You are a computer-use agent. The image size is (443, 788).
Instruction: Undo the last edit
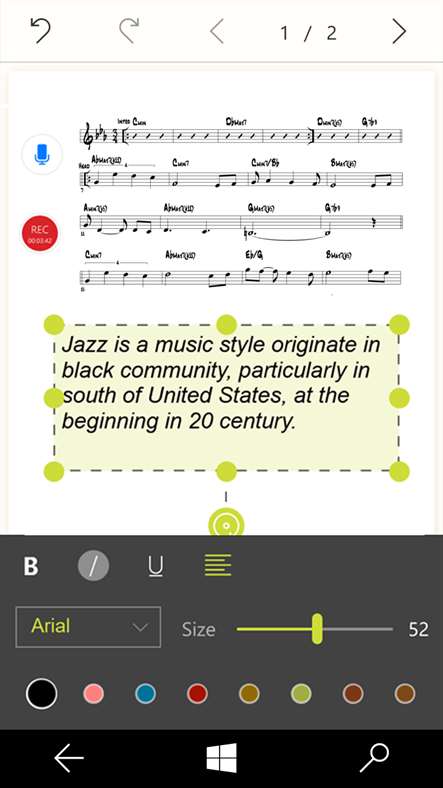[x=41, y=31]
